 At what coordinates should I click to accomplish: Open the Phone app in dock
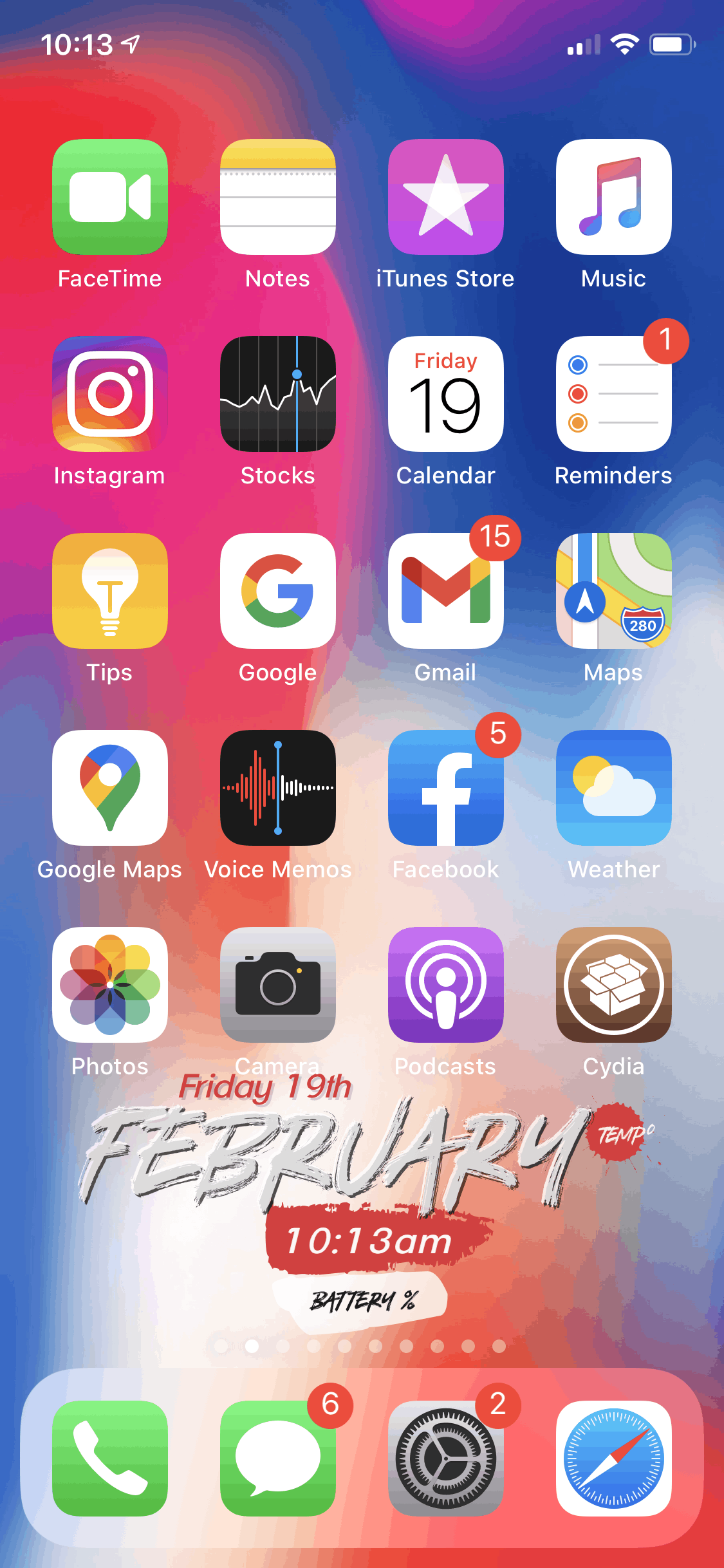(110, 1459)
